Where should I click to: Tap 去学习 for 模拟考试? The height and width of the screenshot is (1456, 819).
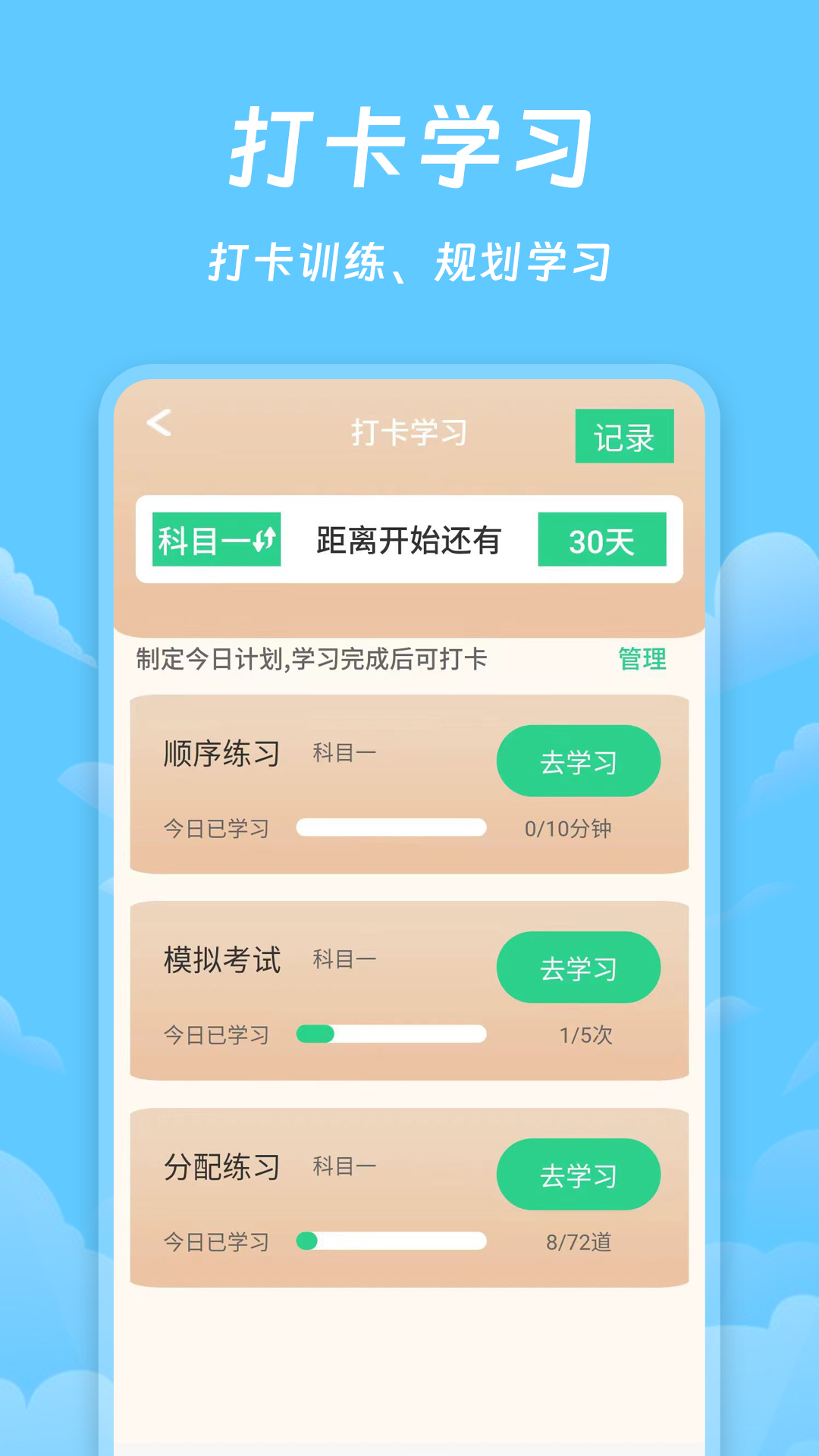[x=579, y=967]
